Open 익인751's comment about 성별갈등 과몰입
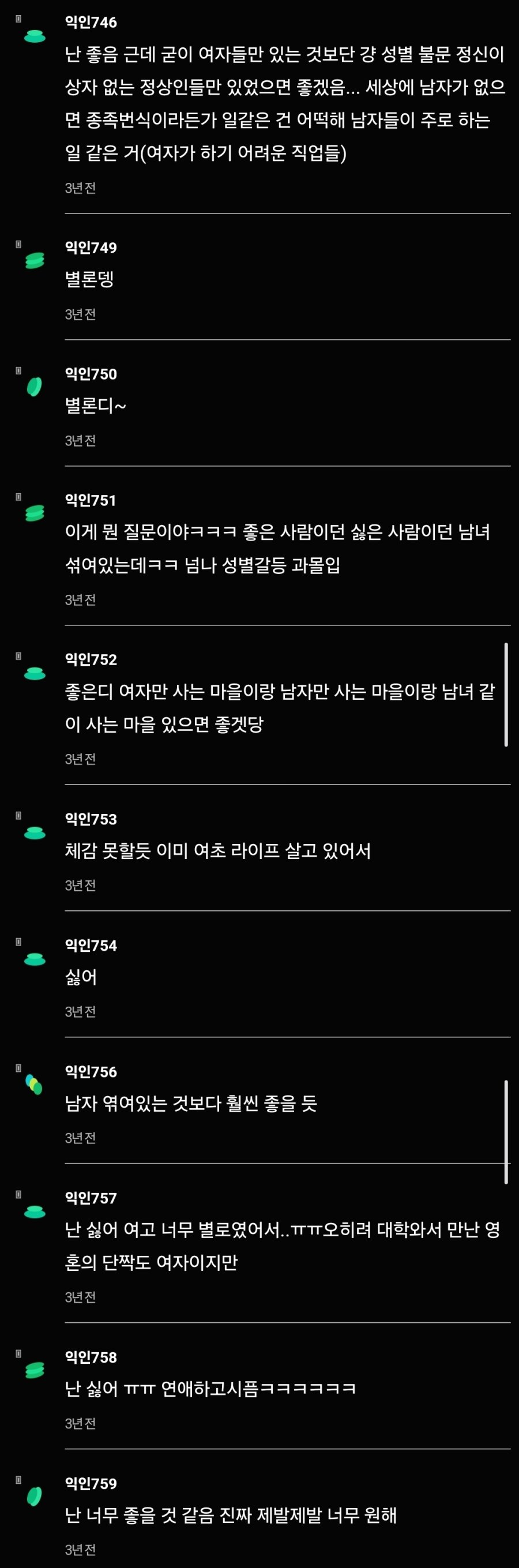The height and width of the screenshot is (1568, 519). 277,549
